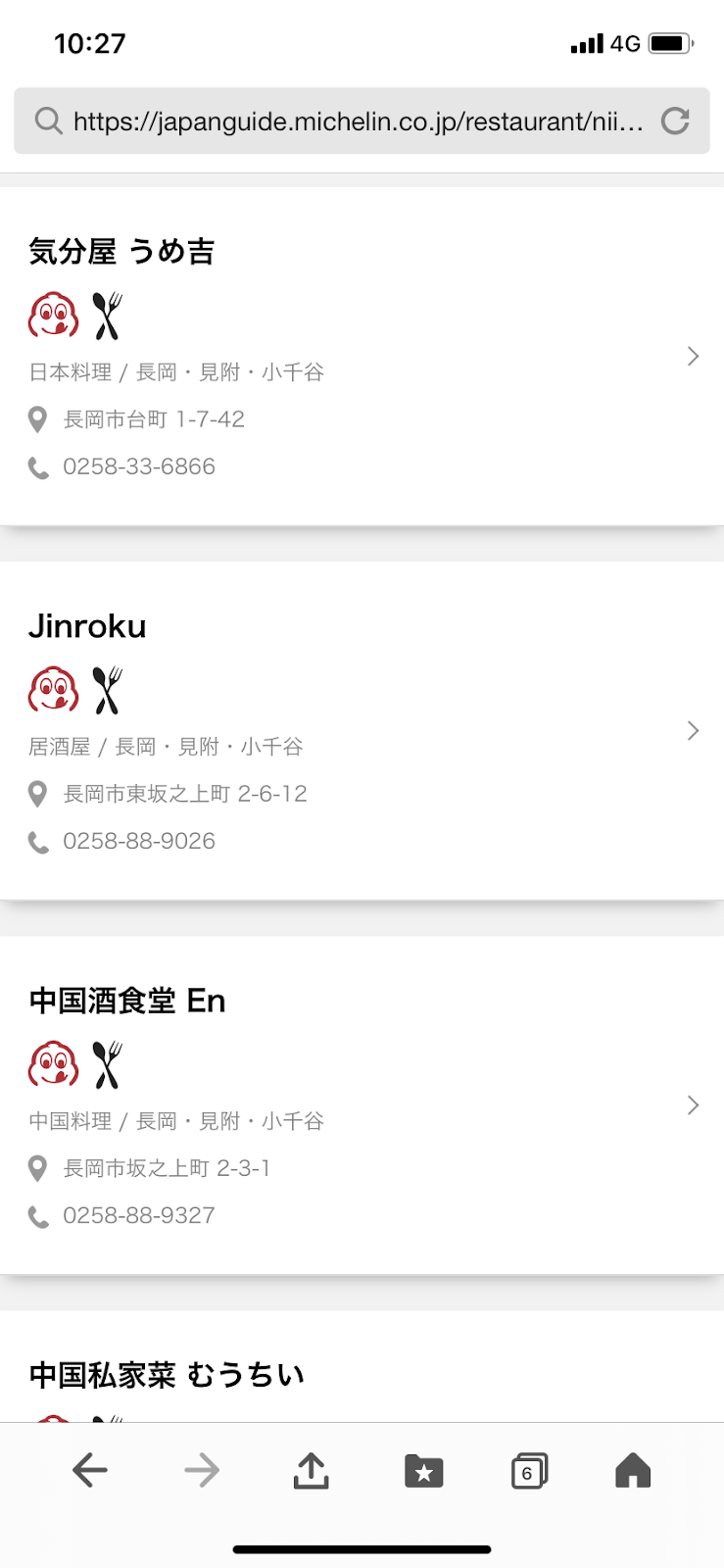This screenshot has height=1568, width=724.
Task: Go to the browser home page
Action: 633,1470
